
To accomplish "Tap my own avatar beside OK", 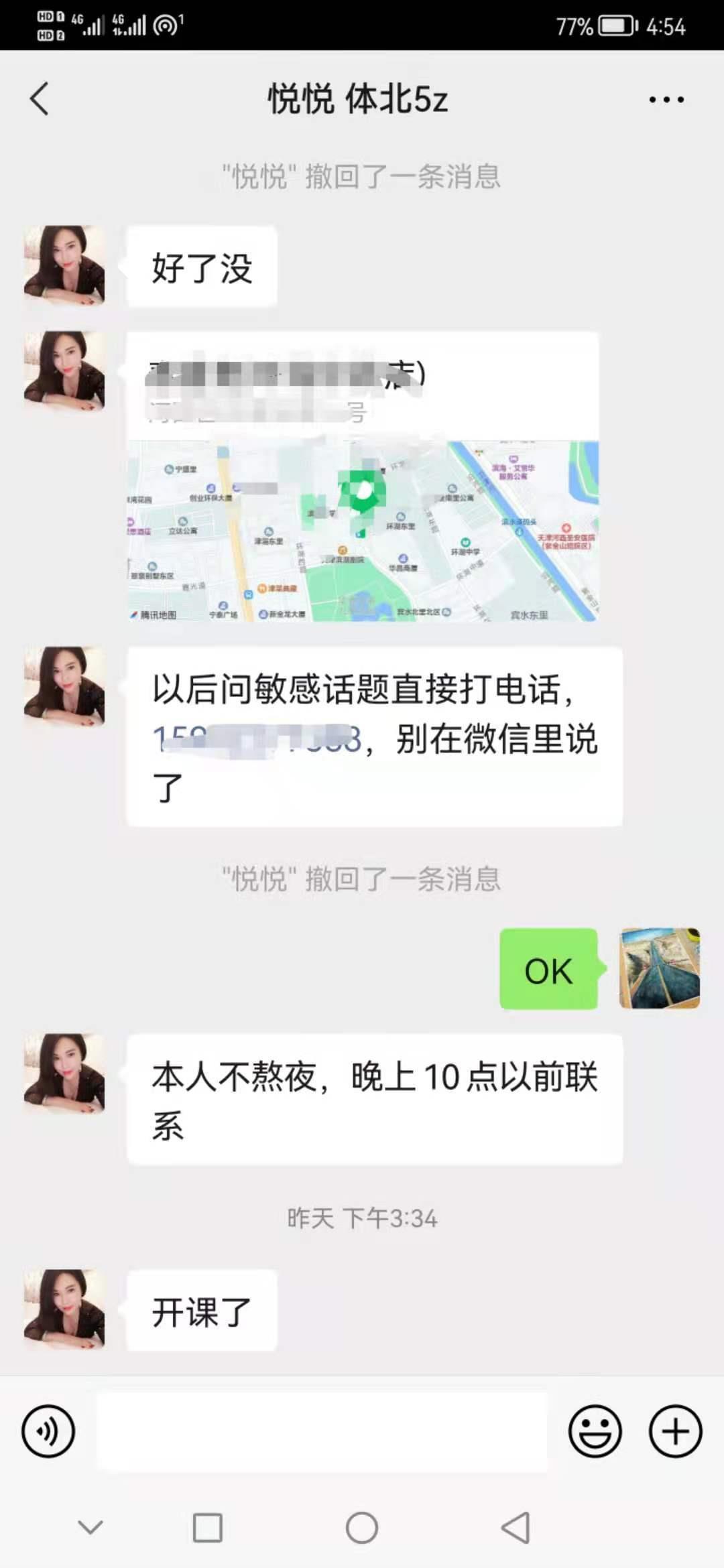I will pos(660,968).
